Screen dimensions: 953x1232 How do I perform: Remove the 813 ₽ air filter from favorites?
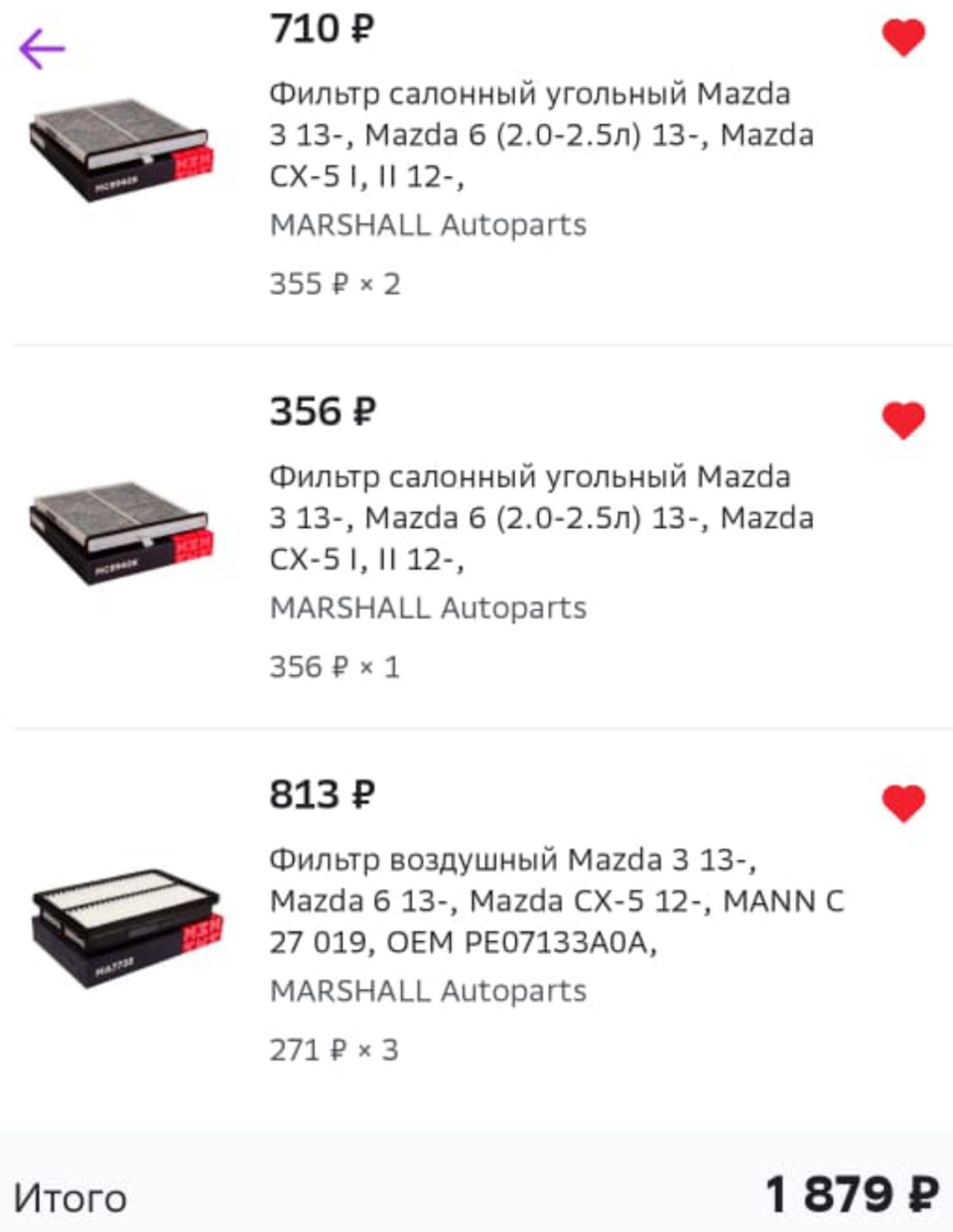[x=902, y=803]
